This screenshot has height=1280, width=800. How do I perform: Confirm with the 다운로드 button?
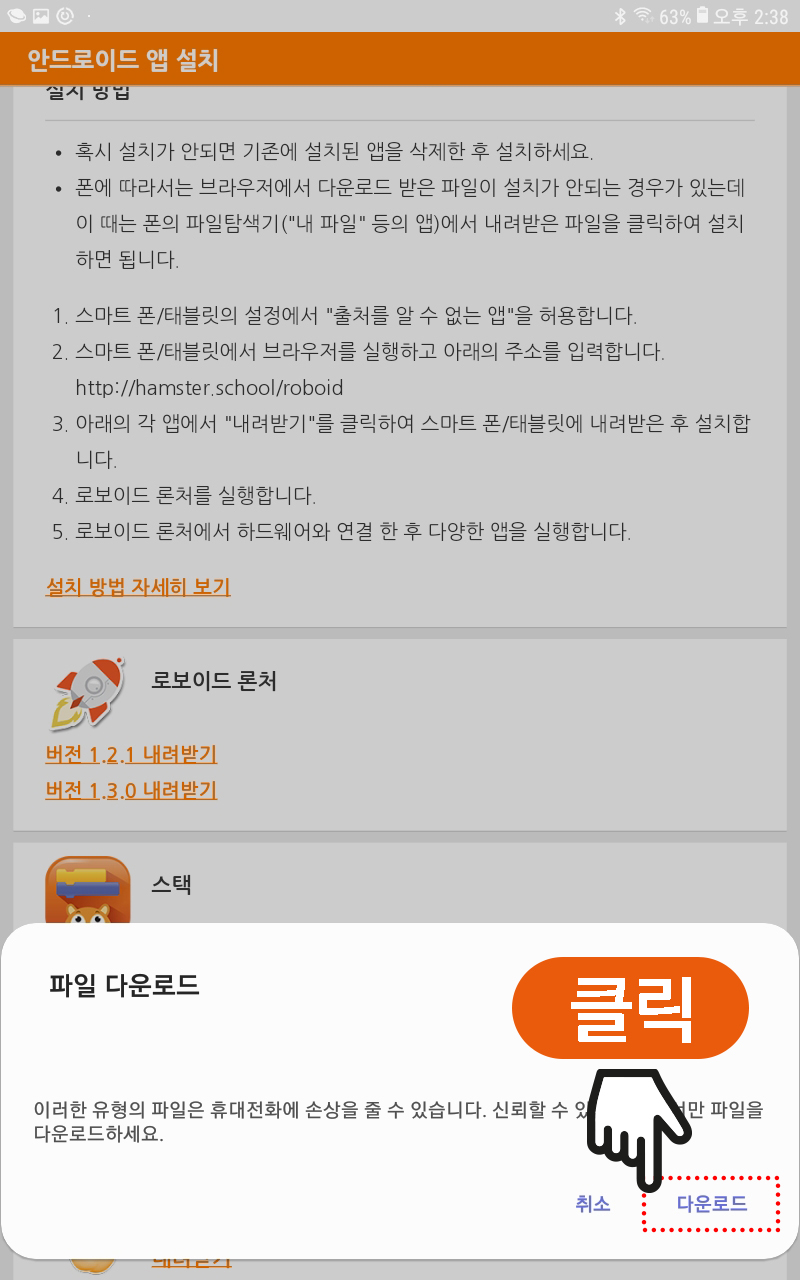pos(712,1204)
